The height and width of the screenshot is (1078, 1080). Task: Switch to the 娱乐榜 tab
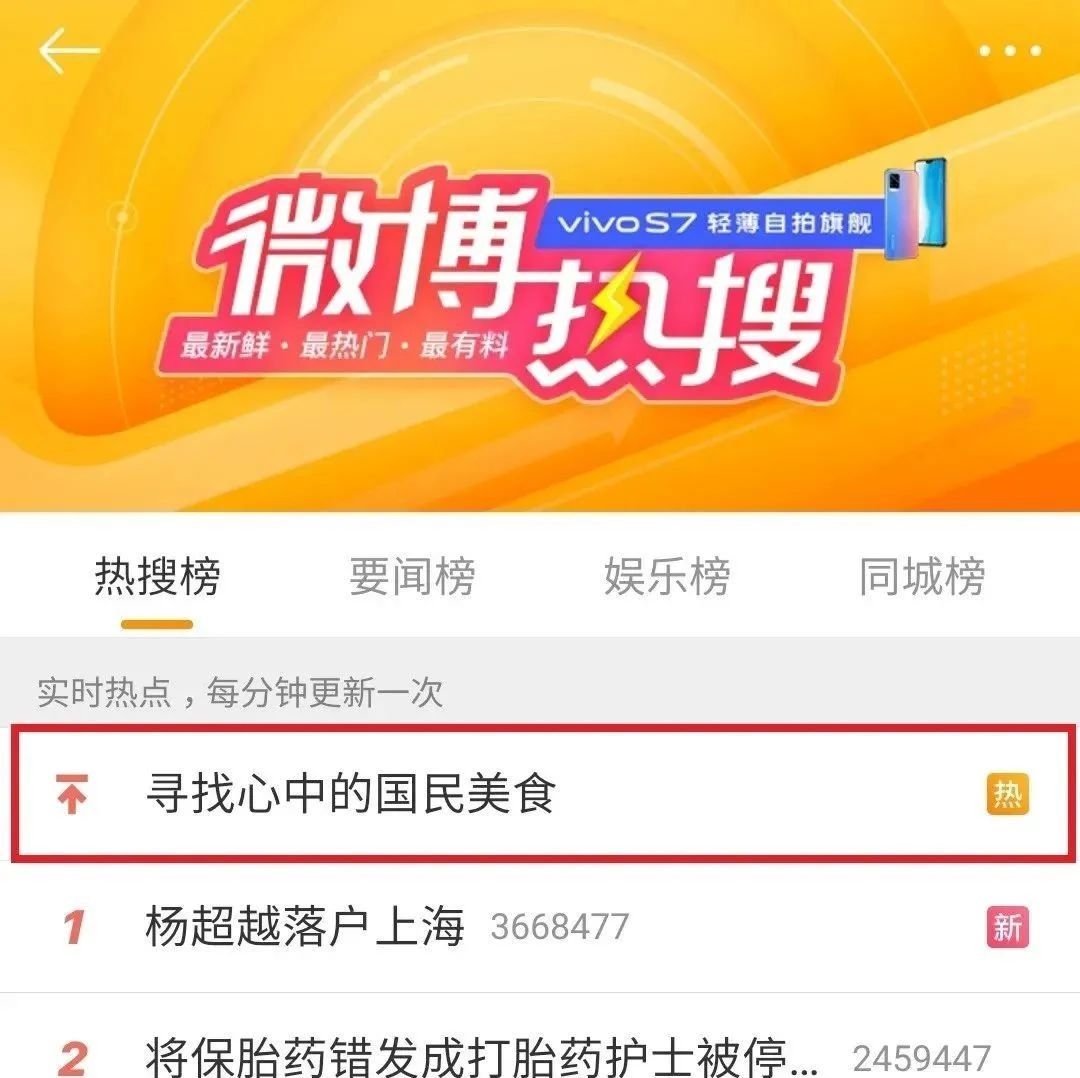(x=667, y=577)
